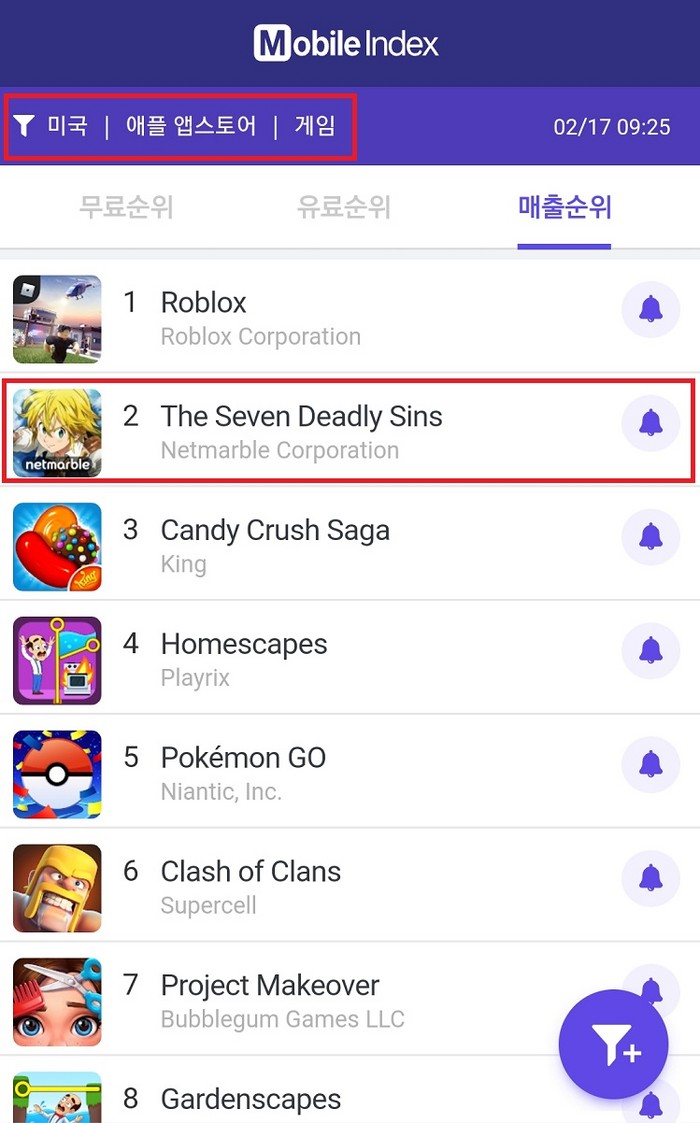Viewport: 700px width, 1123px height.
Task: Switch to the 유료순위 tab
Action: (344, 207)
